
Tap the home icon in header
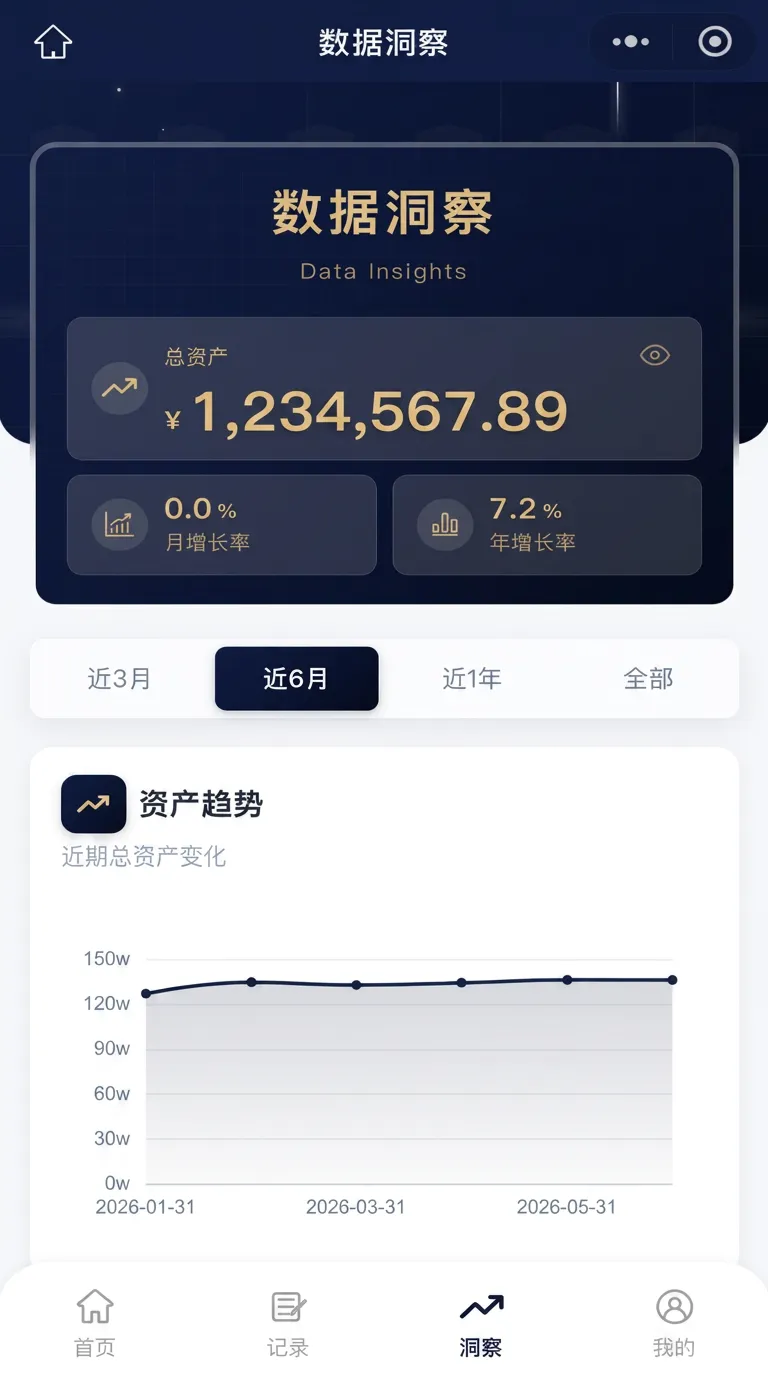point(53,42)
